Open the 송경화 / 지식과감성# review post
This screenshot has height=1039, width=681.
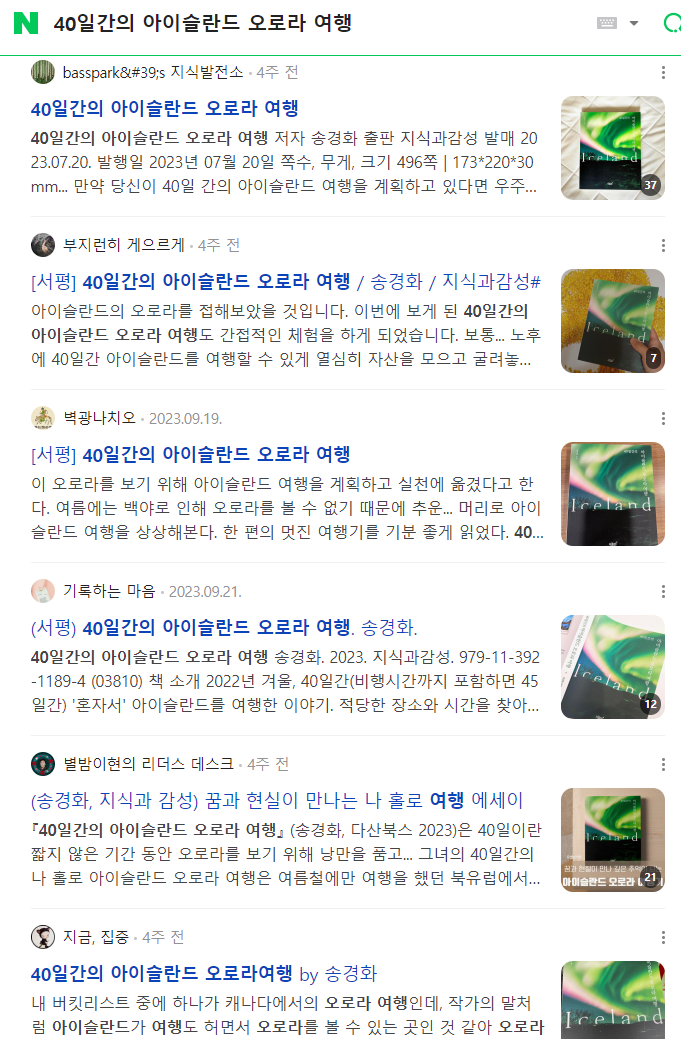click(x=286, y=281)
